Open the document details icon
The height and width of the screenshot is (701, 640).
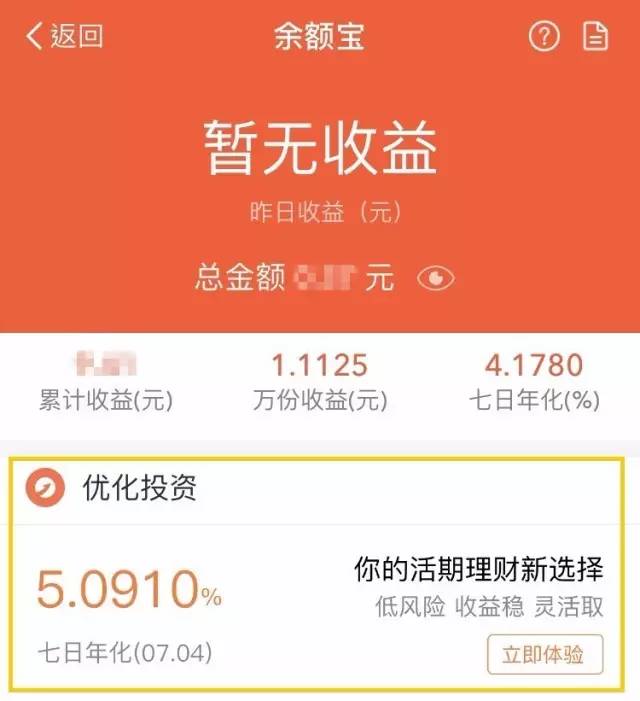[x=596, y=37]
